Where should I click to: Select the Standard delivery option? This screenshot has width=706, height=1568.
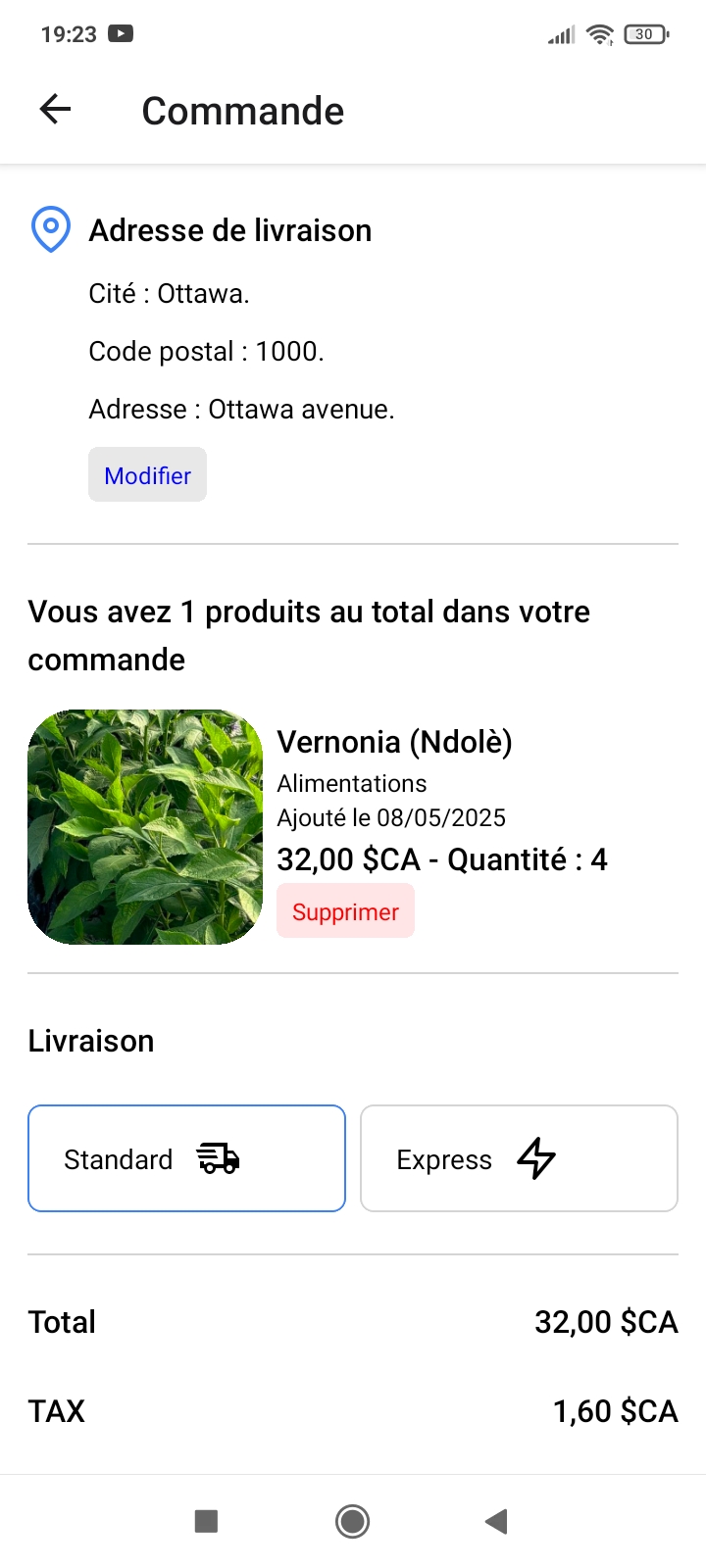(186, 1157)
